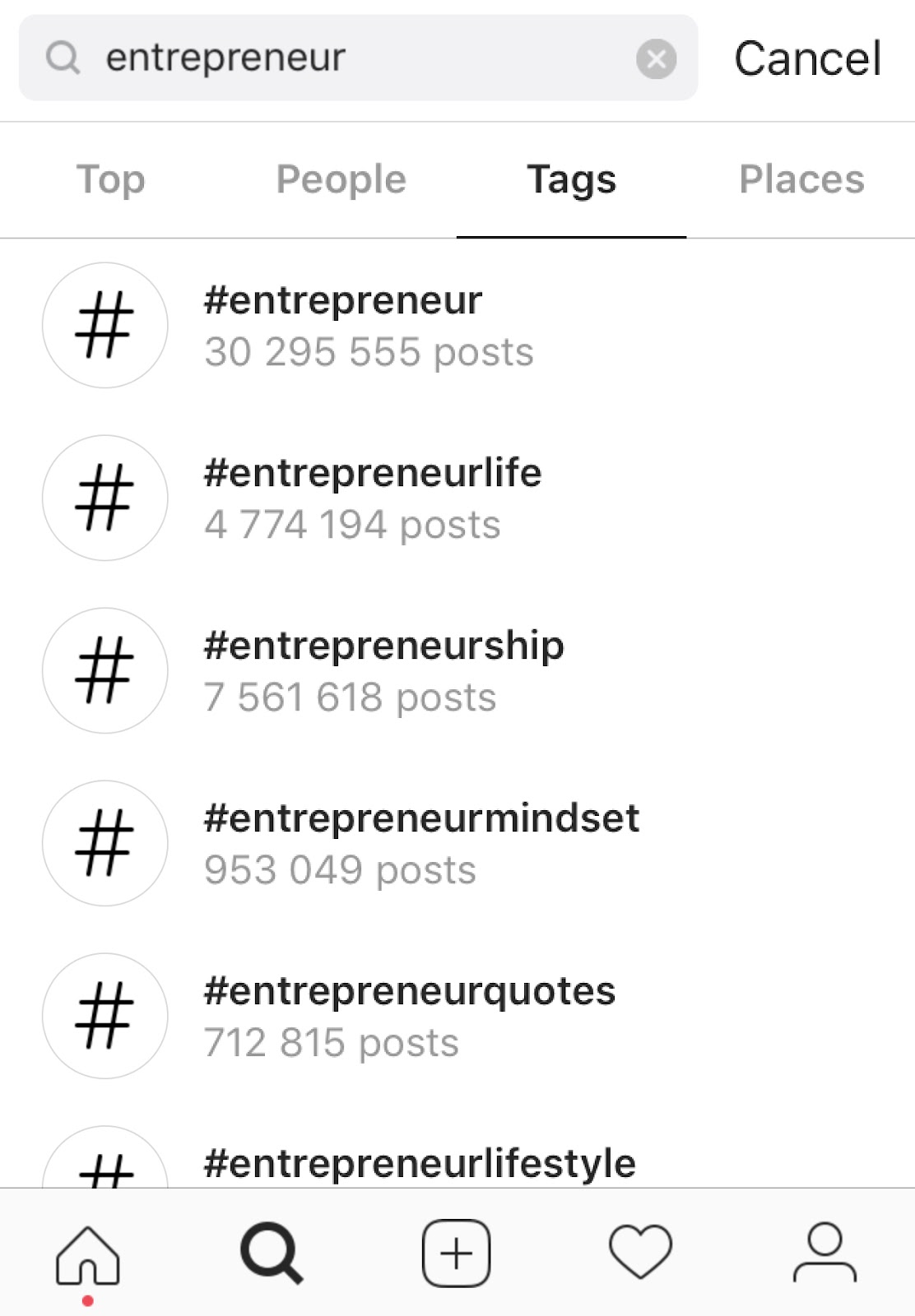Open the #entrepreneurship hashtag

point(383,671)
